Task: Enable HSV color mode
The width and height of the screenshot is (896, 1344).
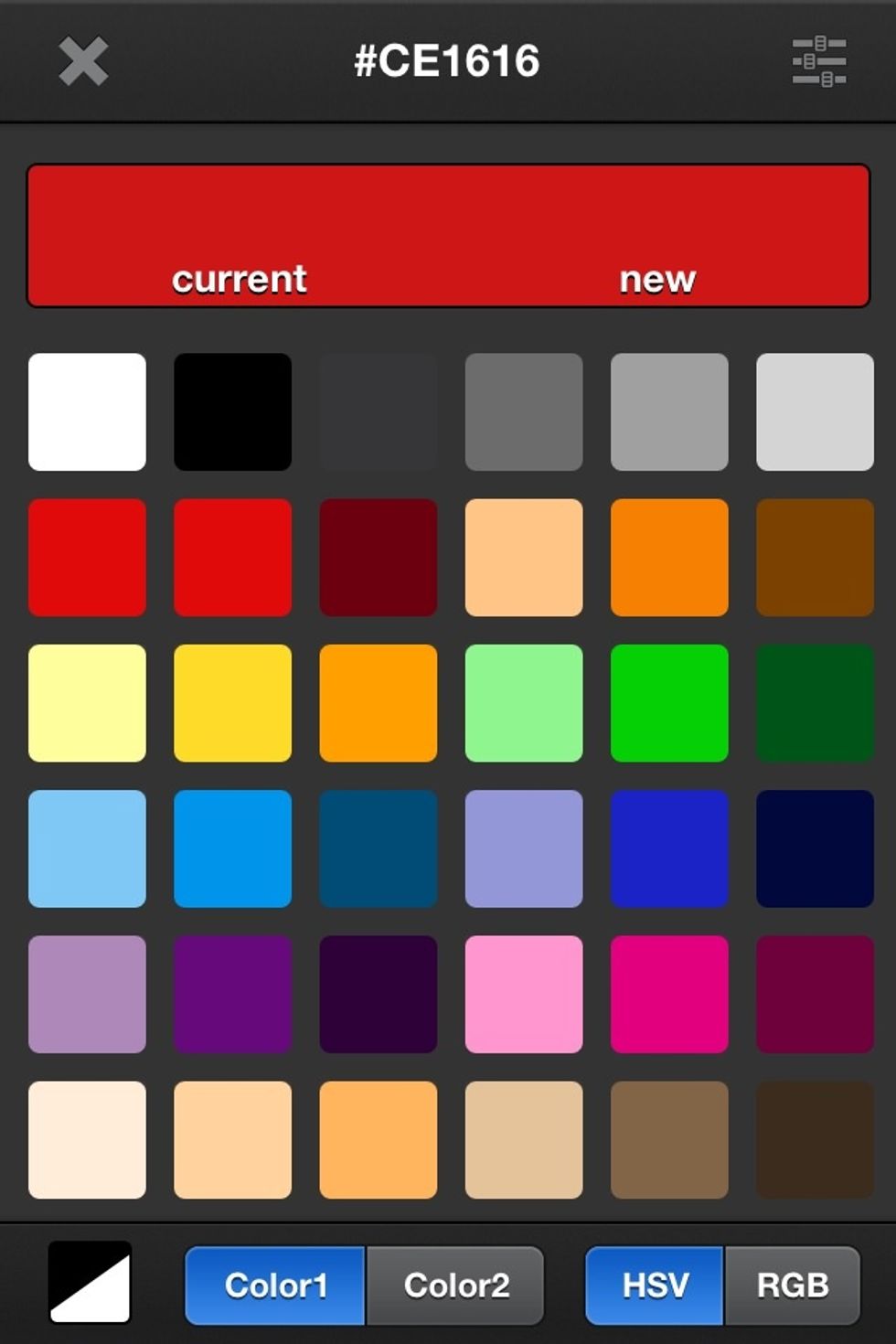Action: tap(652, 1285)
